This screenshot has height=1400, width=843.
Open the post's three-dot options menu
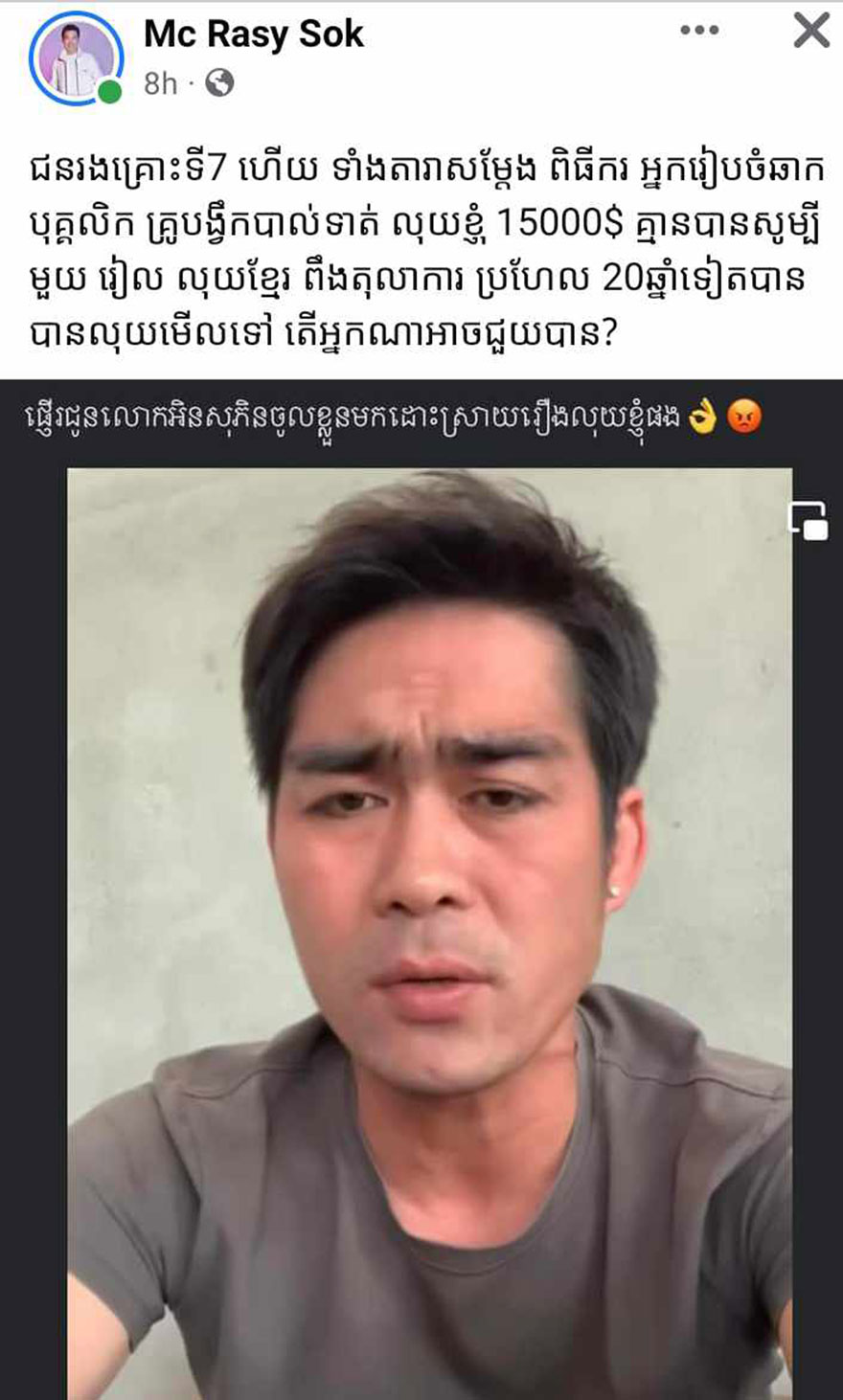699,31
